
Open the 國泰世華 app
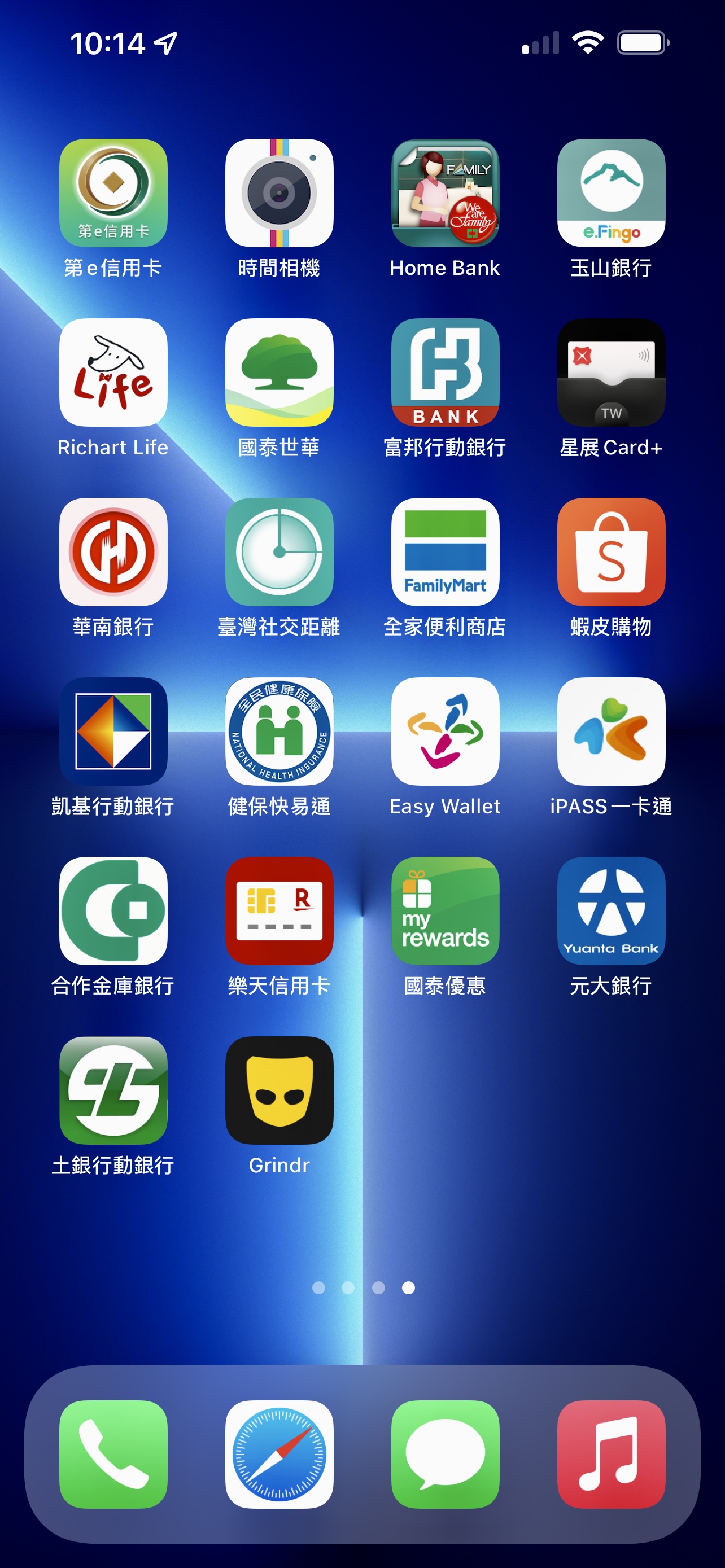279,373
